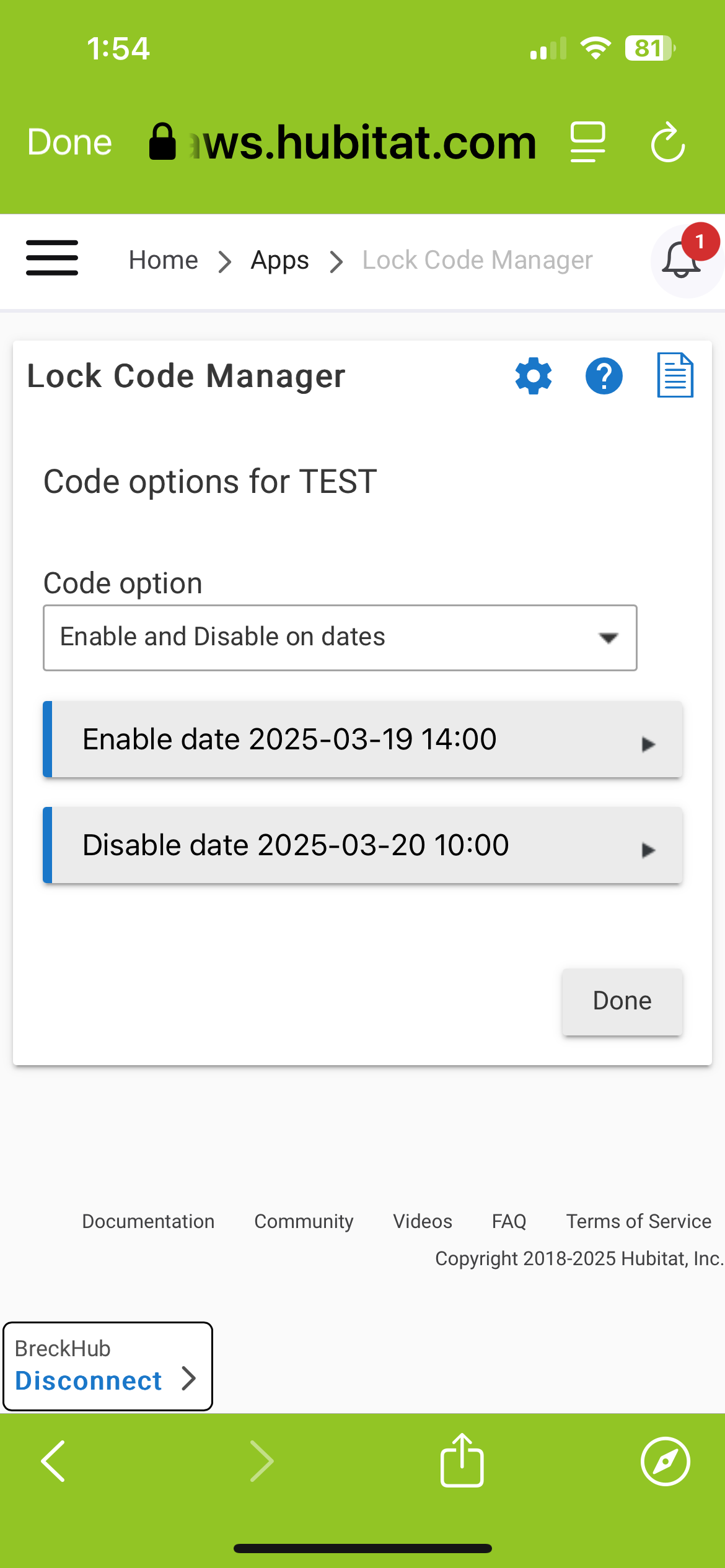This screenshot has width=725, height=1568.
Task: Go to Apps in the breadcrumb
Action: [x=279, y=260]
